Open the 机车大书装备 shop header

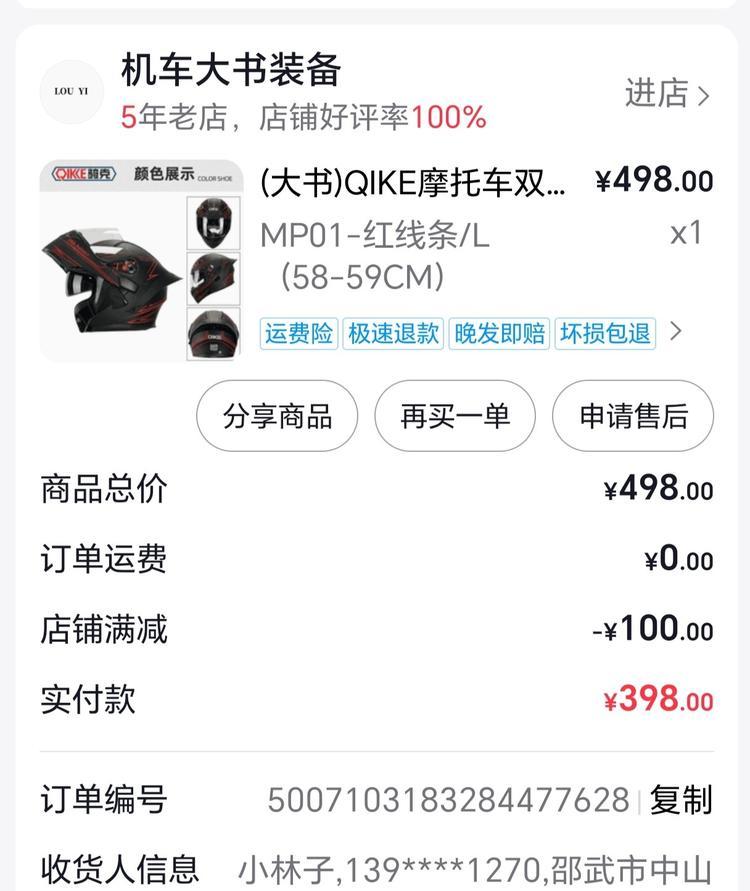(231, 70)
